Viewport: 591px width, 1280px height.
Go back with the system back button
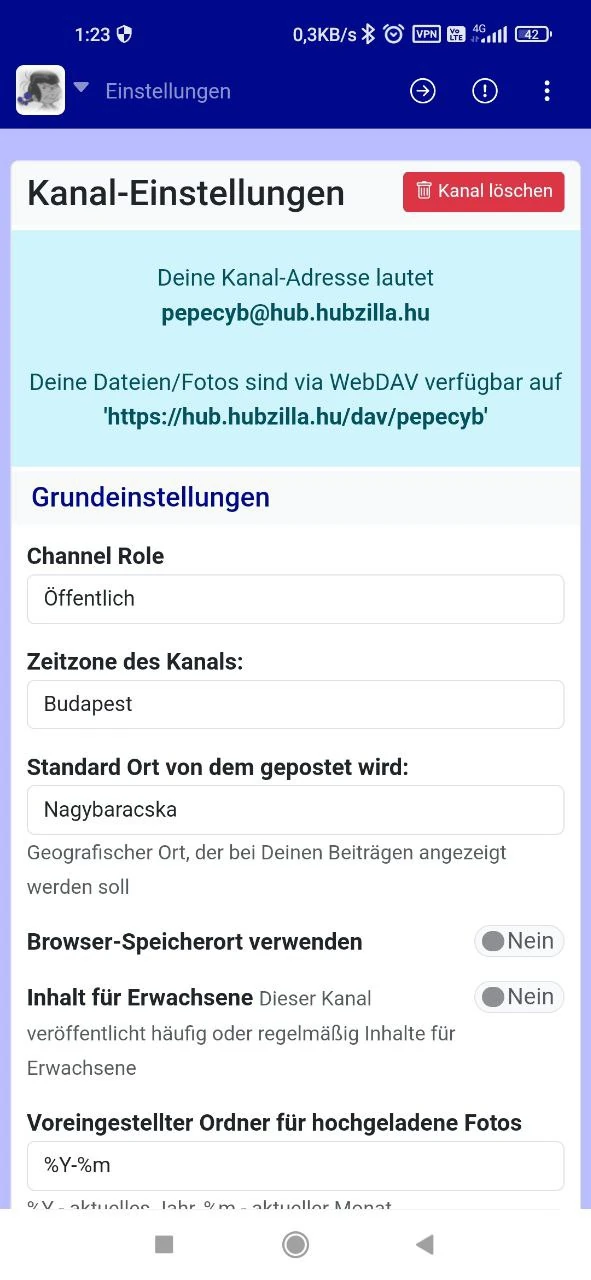click(425, 1244)
